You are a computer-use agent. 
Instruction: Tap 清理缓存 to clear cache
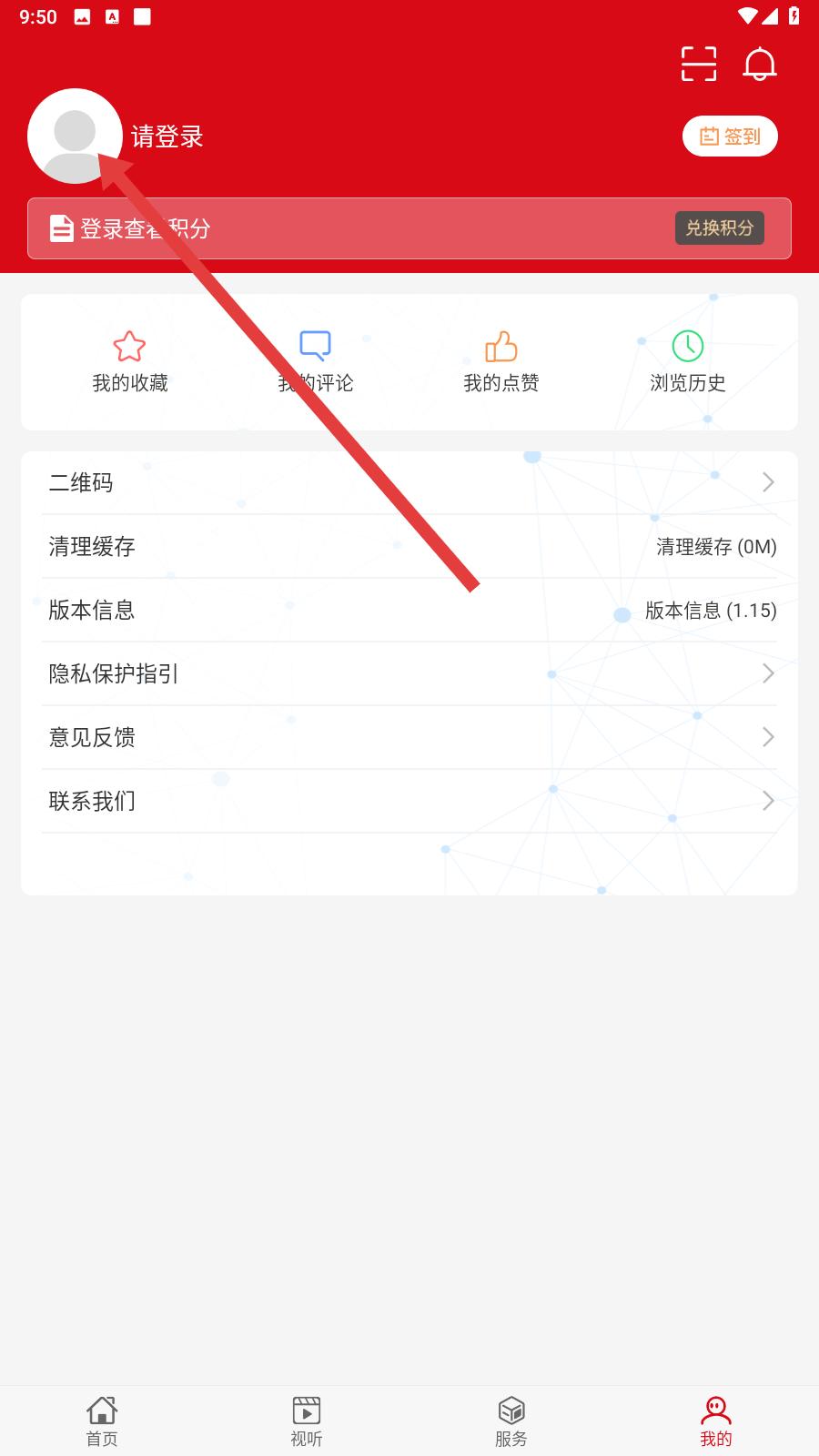(409, 546)
